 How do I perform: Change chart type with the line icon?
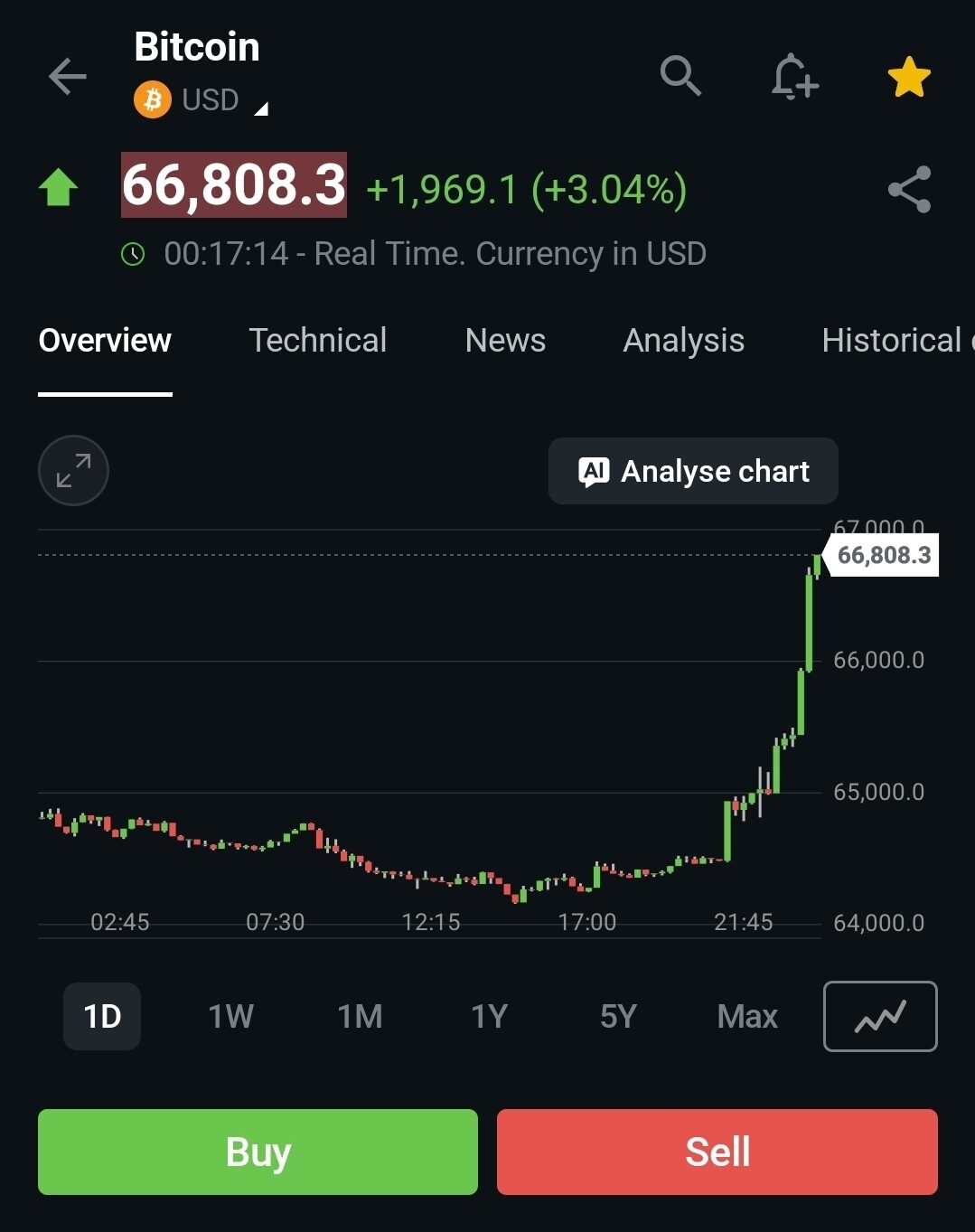880,1017
